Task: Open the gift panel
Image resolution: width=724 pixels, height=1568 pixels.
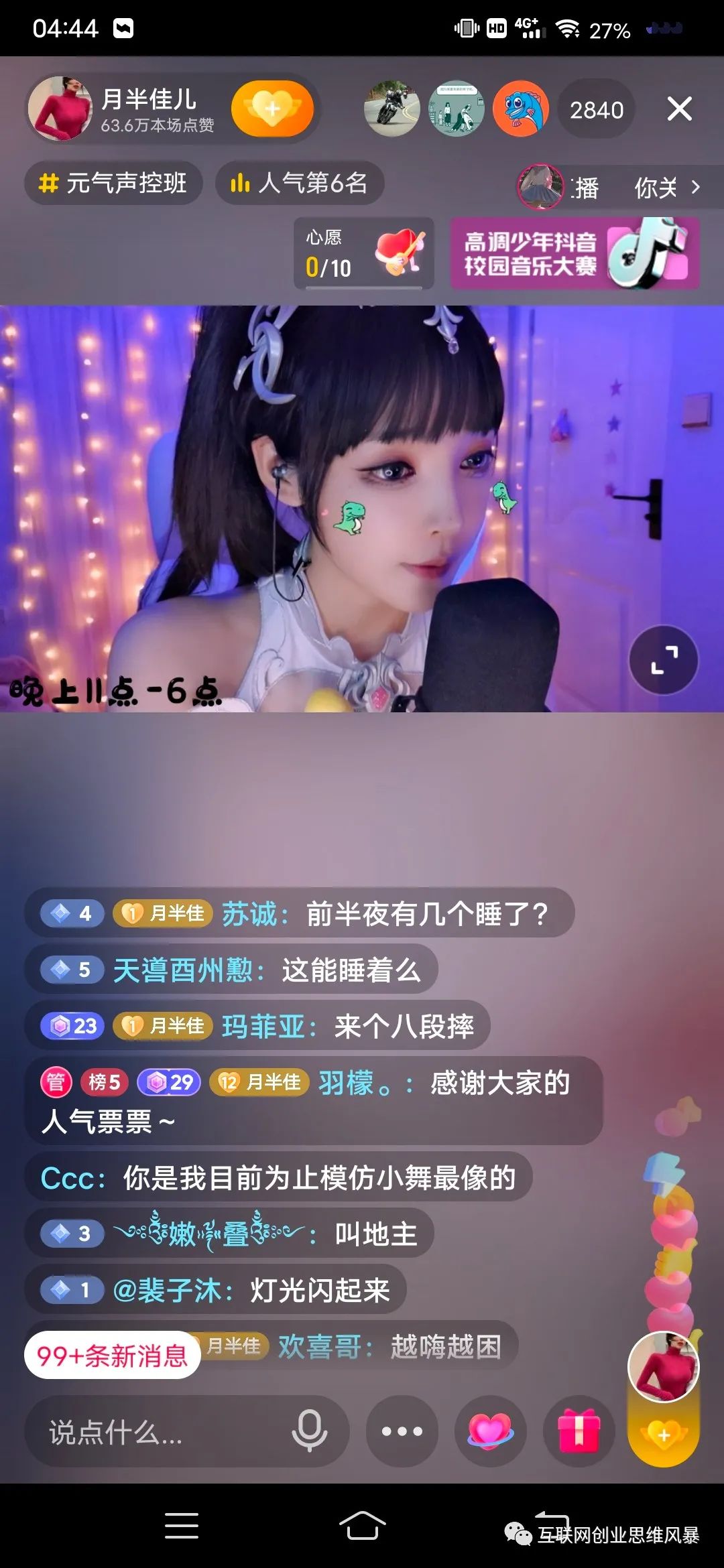Action: (579, 1431)
